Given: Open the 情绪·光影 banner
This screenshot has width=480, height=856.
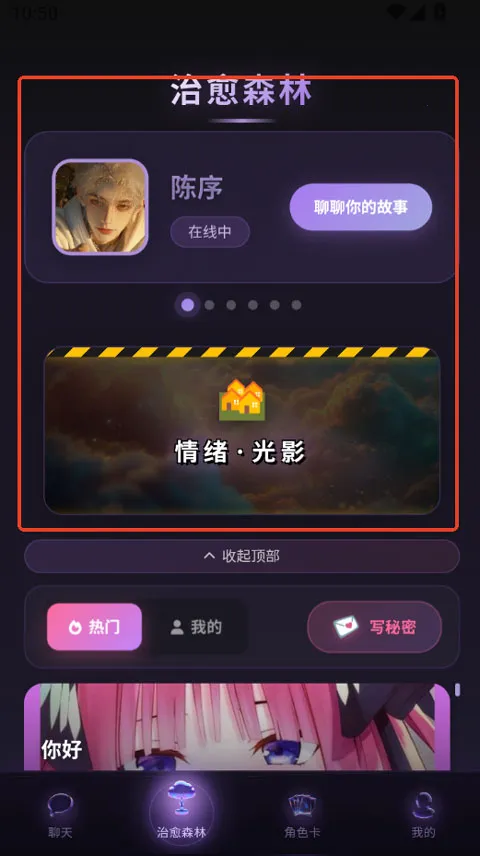Looking at the screenshot, I should [x=242, y=430].
